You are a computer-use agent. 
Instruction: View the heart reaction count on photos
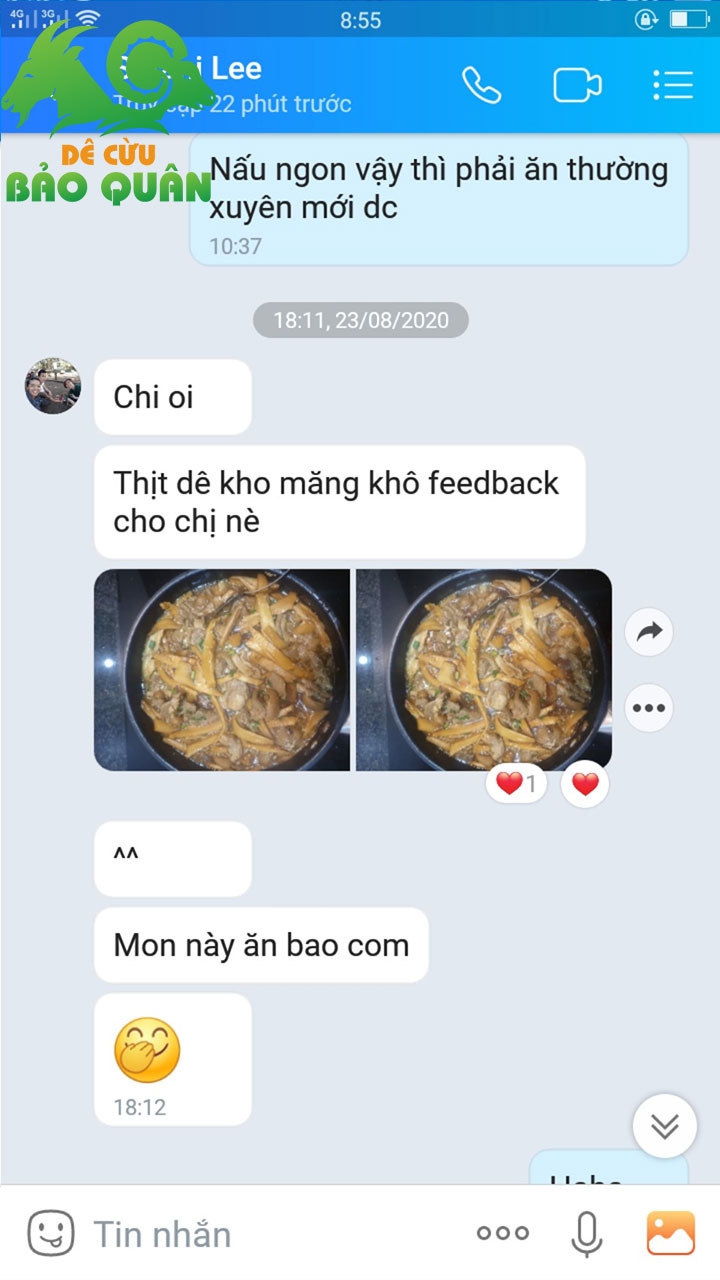point(516,784)
